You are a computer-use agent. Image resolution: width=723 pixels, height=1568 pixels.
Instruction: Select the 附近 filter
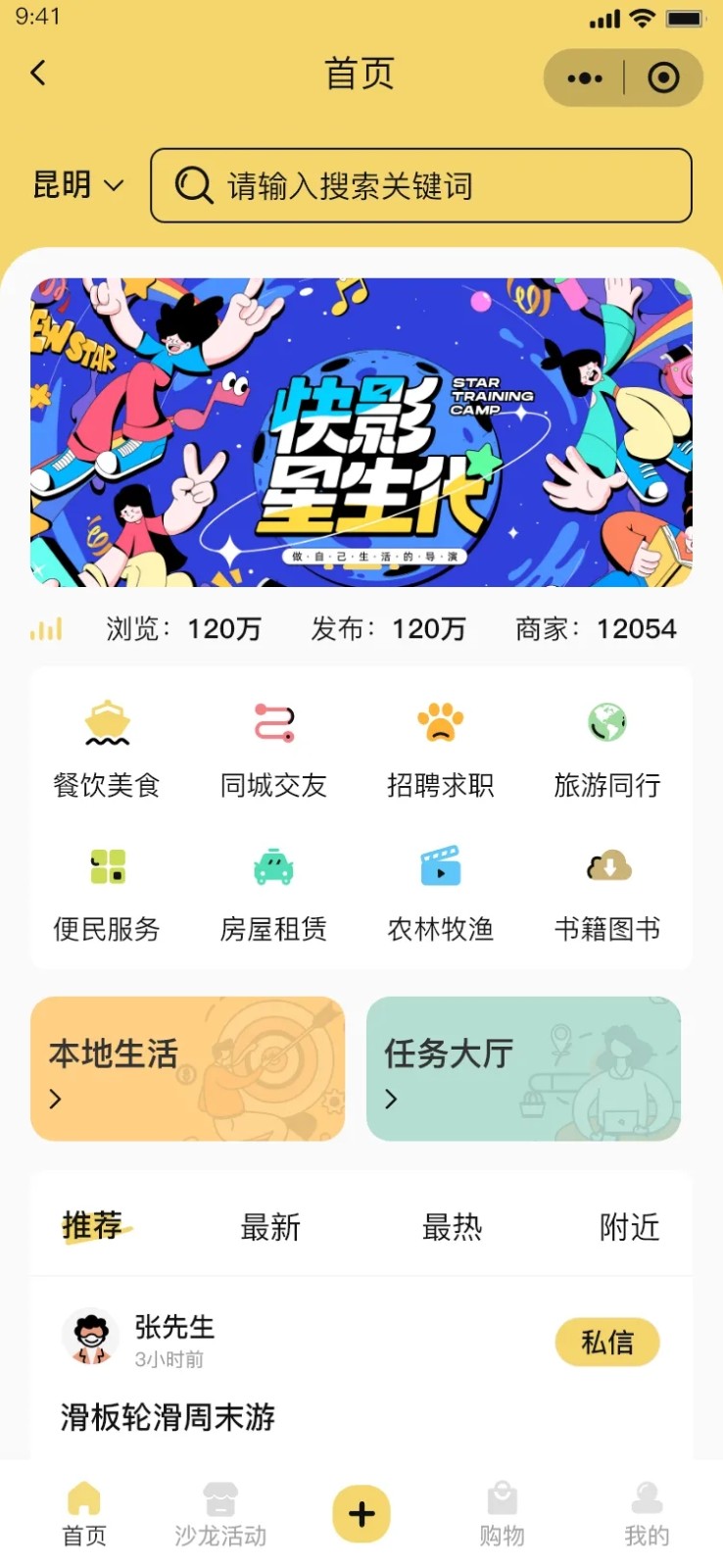[630, 1226]
